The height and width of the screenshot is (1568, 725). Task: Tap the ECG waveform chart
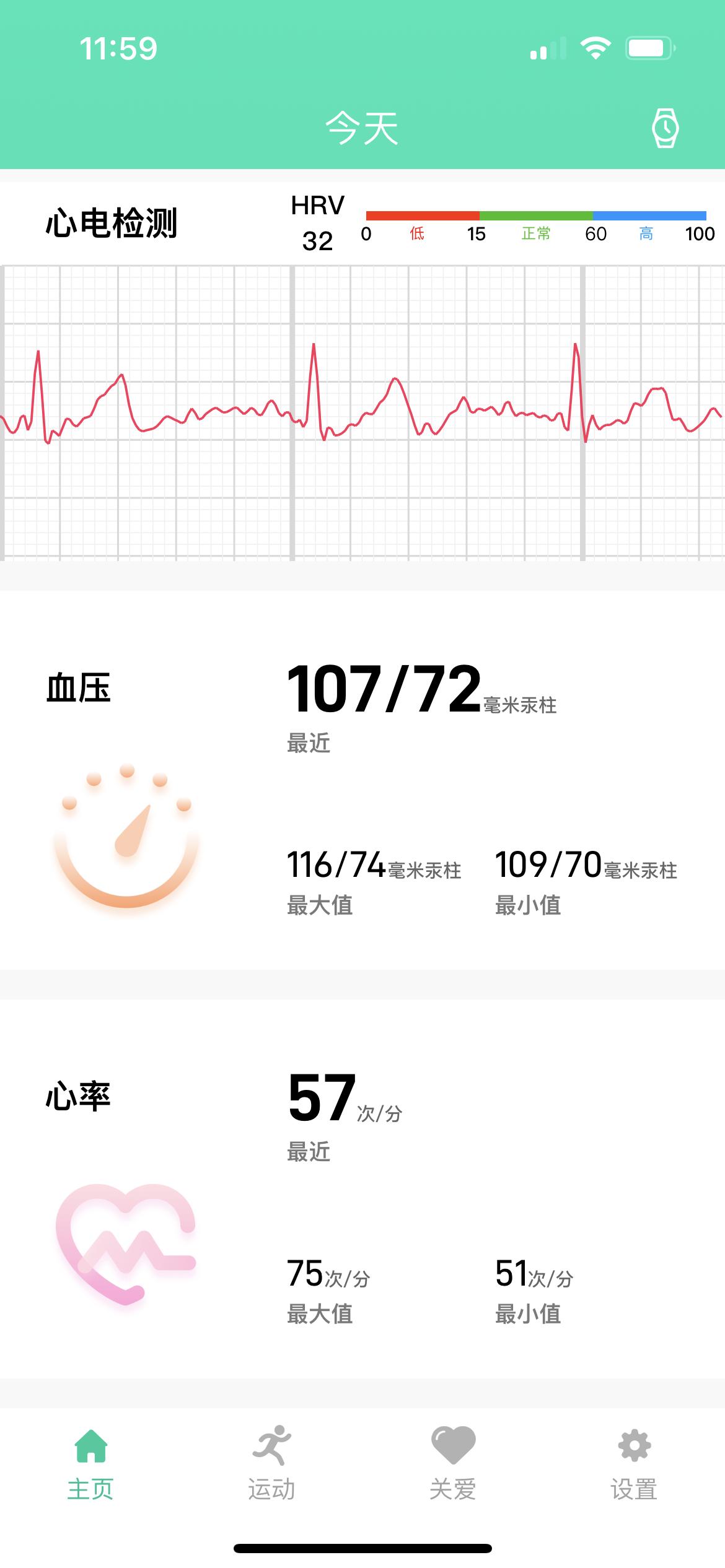pos(362,412)
